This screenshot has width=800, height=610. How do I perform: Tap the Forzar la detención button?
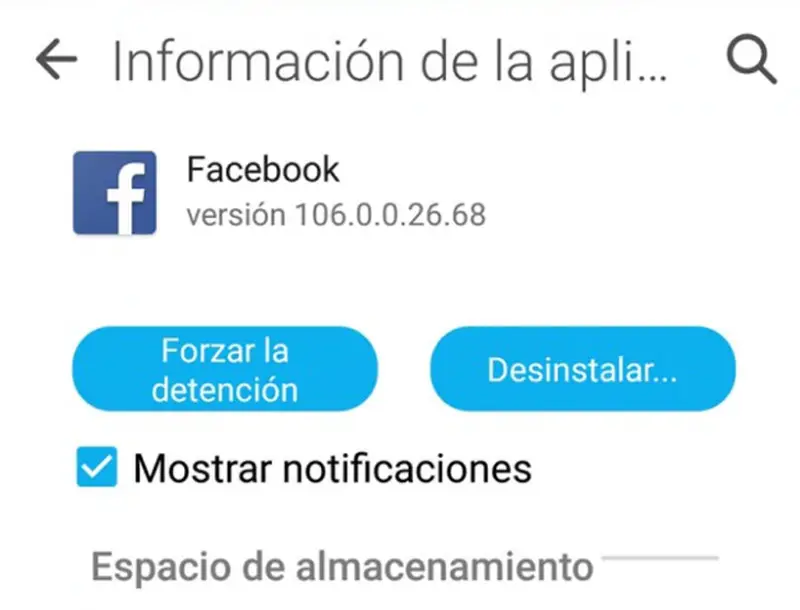point(225,369)
